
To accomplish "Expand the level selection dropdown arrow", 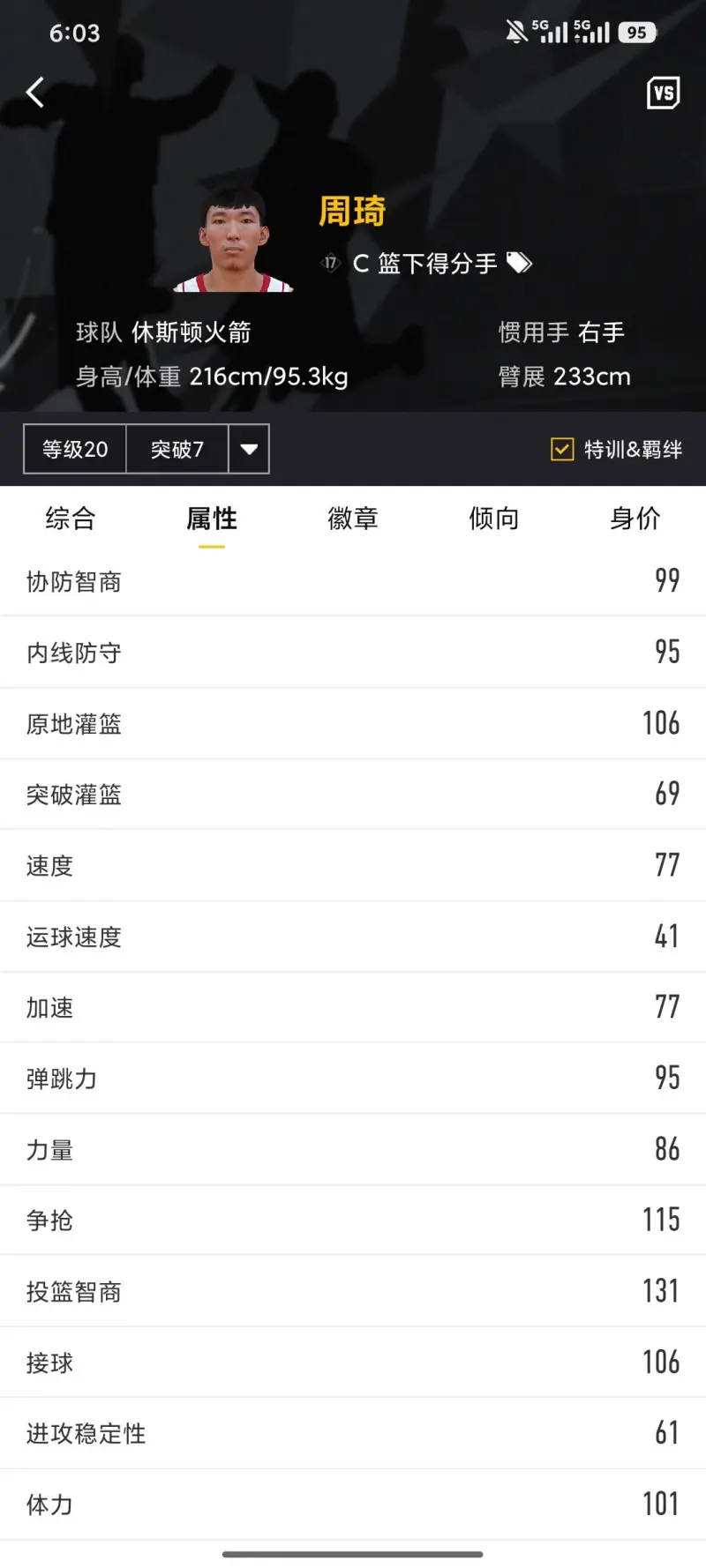I will pos(249,449).
